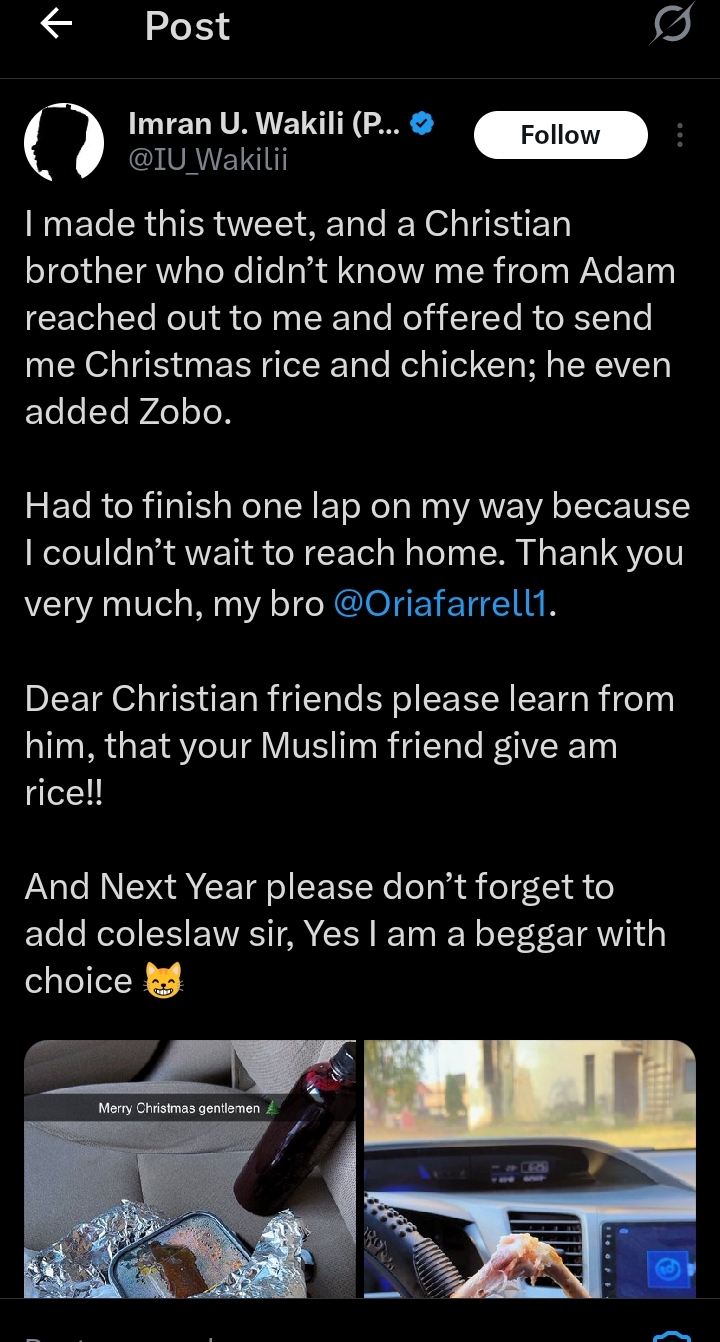
Task: Follow Imran U. Wakili
Action: [x=560, y=135]
